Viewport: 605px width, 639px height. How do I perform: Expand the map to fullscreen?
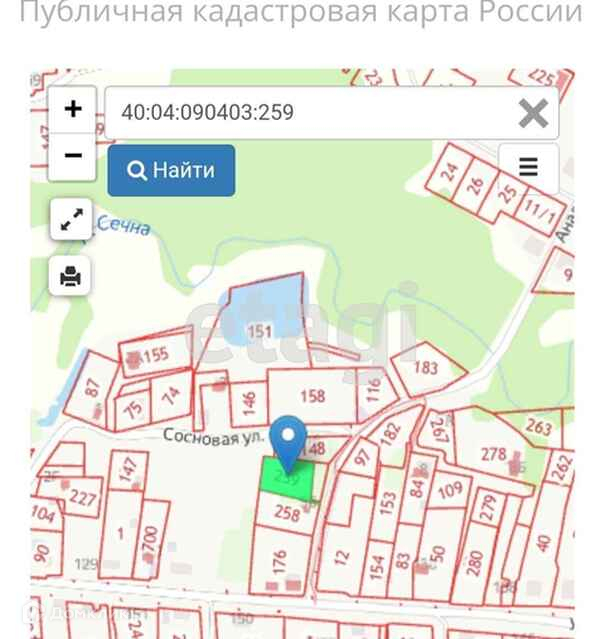point(71,219)
